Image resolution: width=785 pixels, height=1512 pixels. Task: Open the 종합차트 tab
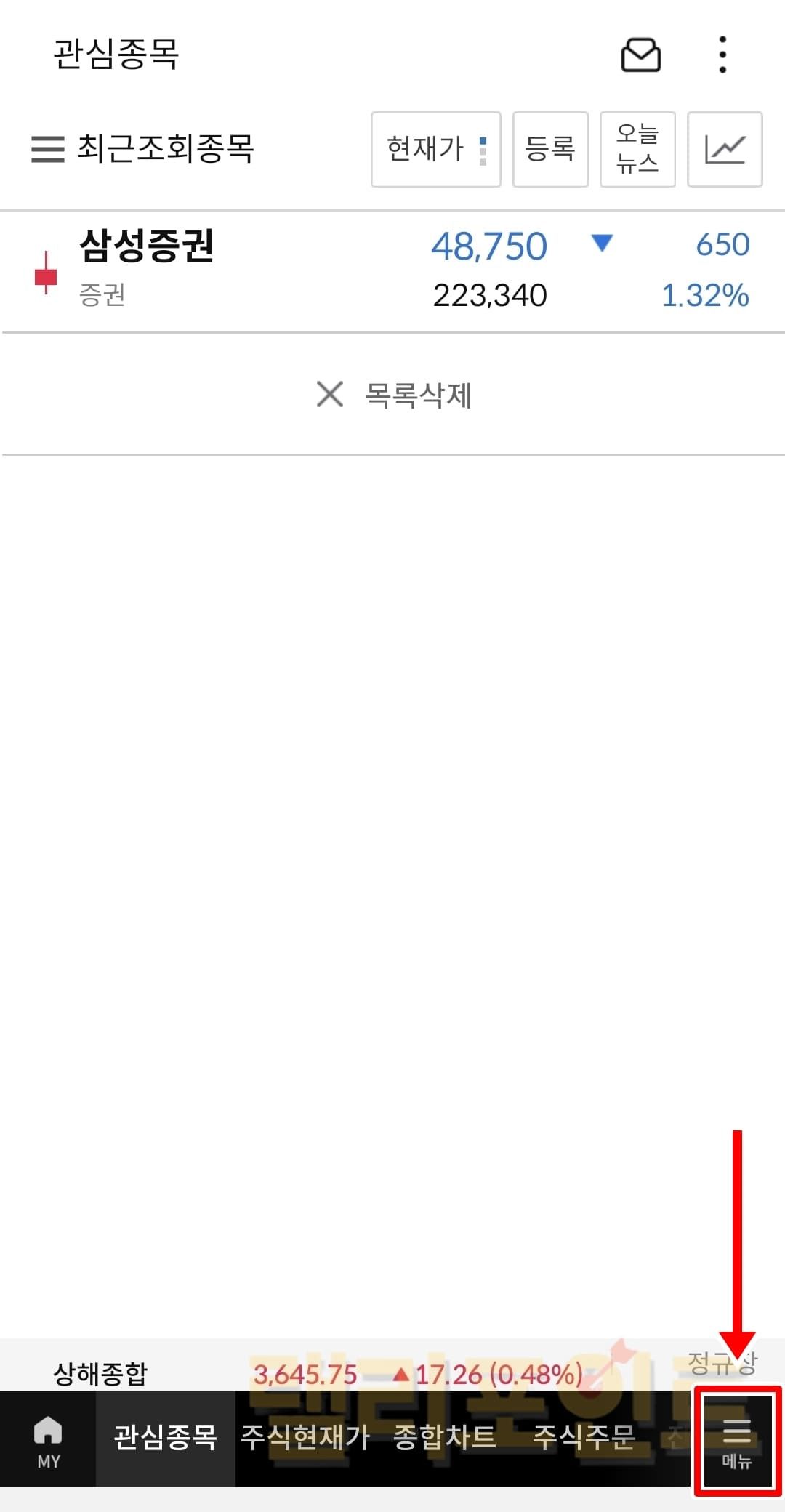click(444, 1438)
